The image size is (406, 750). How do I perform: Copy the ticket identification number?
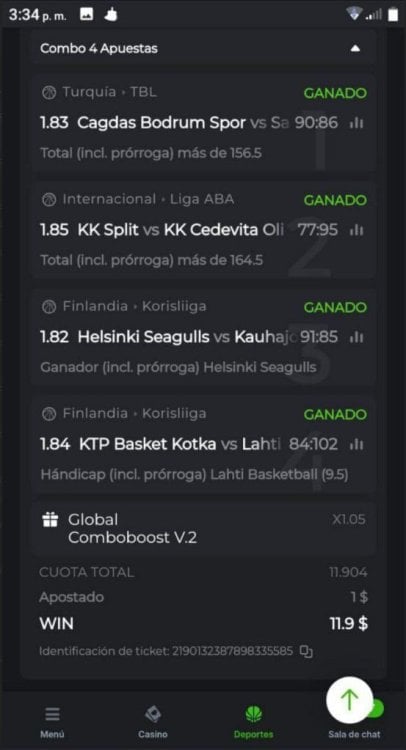pyautogui.click(x=306, y=651)
